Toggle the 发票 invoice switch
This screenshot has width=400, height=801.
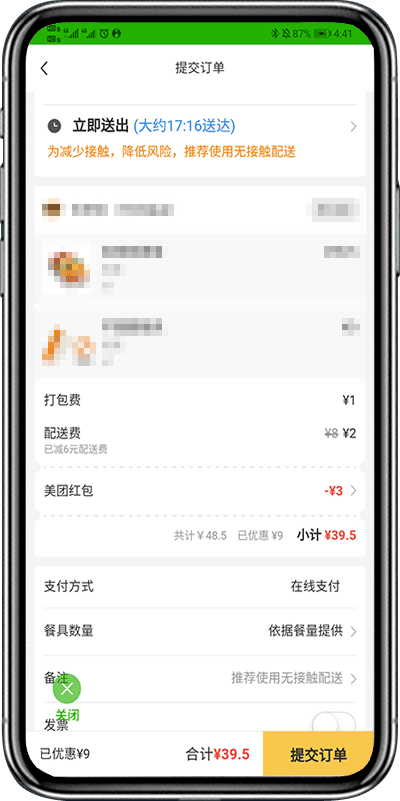(334, 722)
